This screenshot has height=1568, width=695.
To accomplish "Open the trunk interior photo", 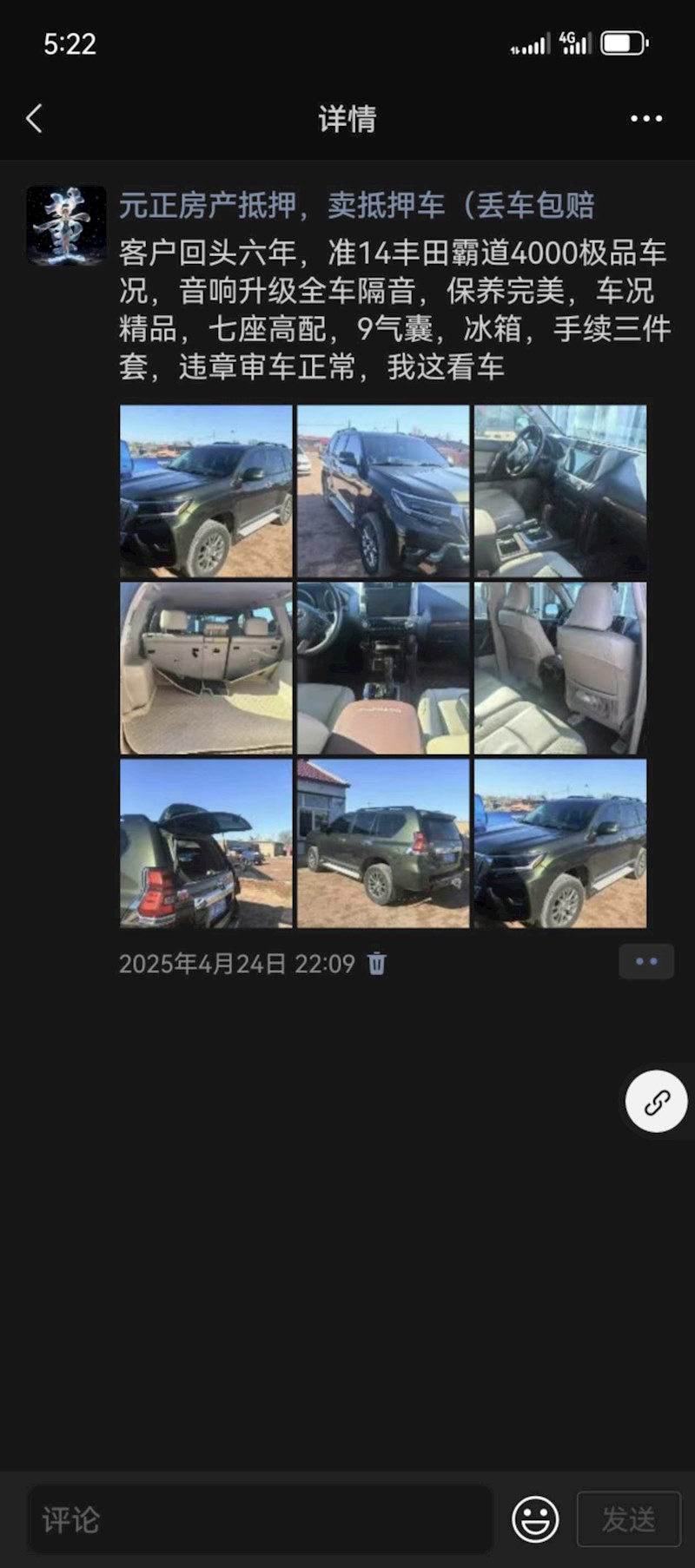I will (x=206, y=669).
